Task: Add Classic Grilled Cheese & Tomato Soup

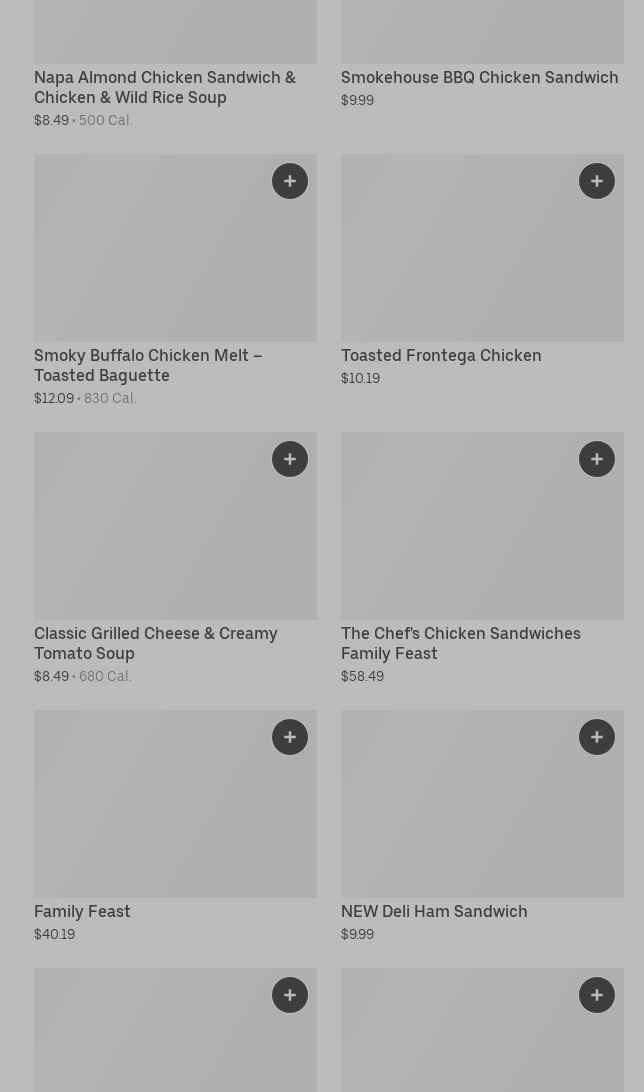Action: tap(290, 459)
